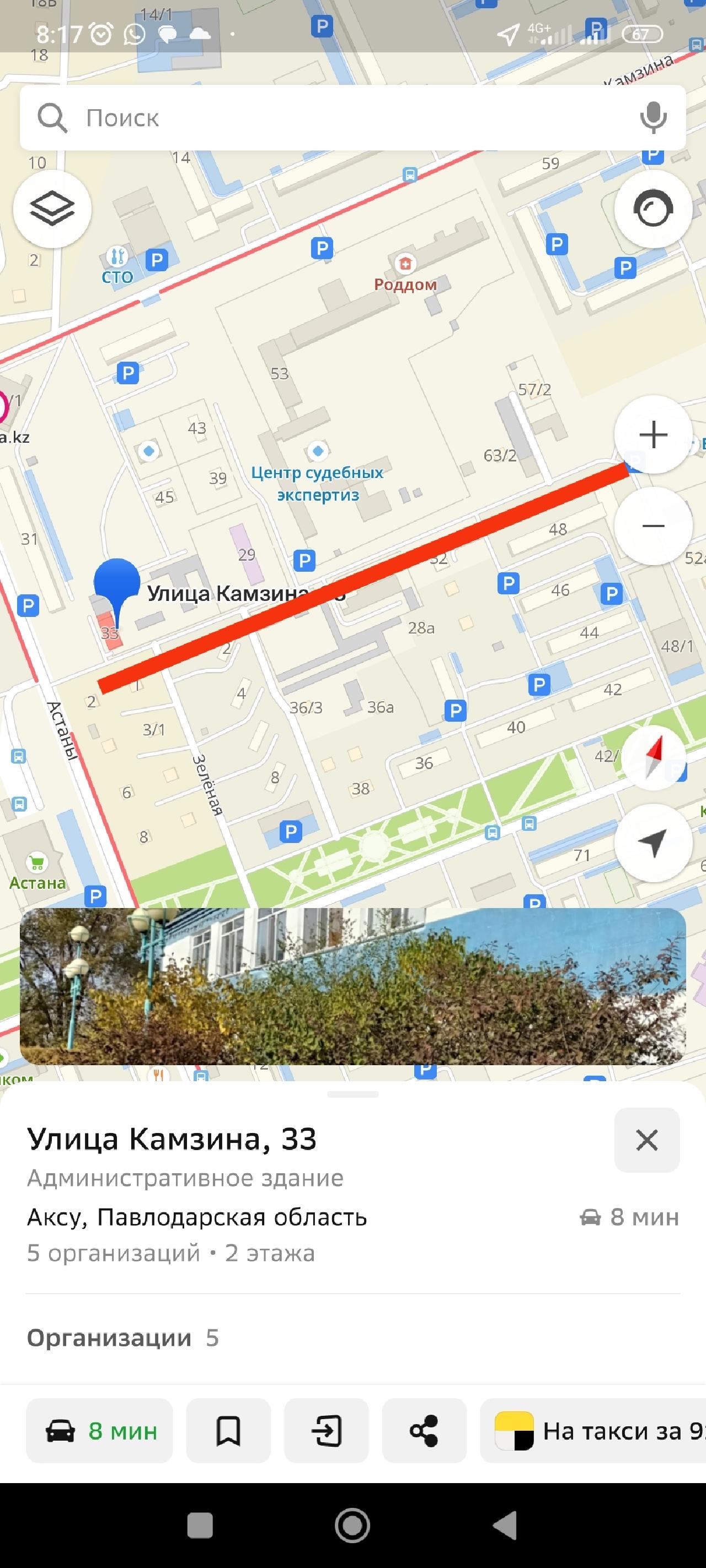
Task: Open the map layers menu
Action: (x=52, y=209)
